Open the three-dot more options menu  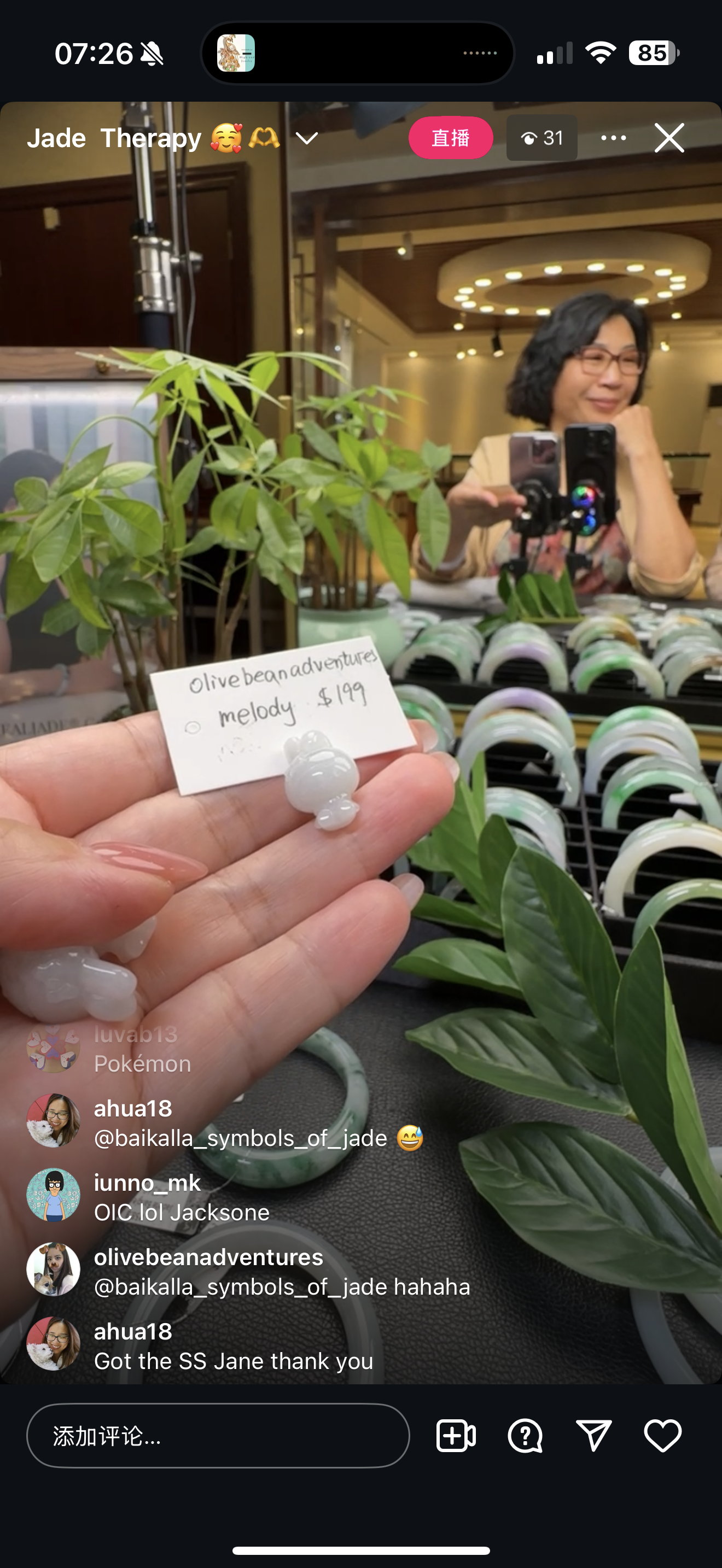pos(613,138)
